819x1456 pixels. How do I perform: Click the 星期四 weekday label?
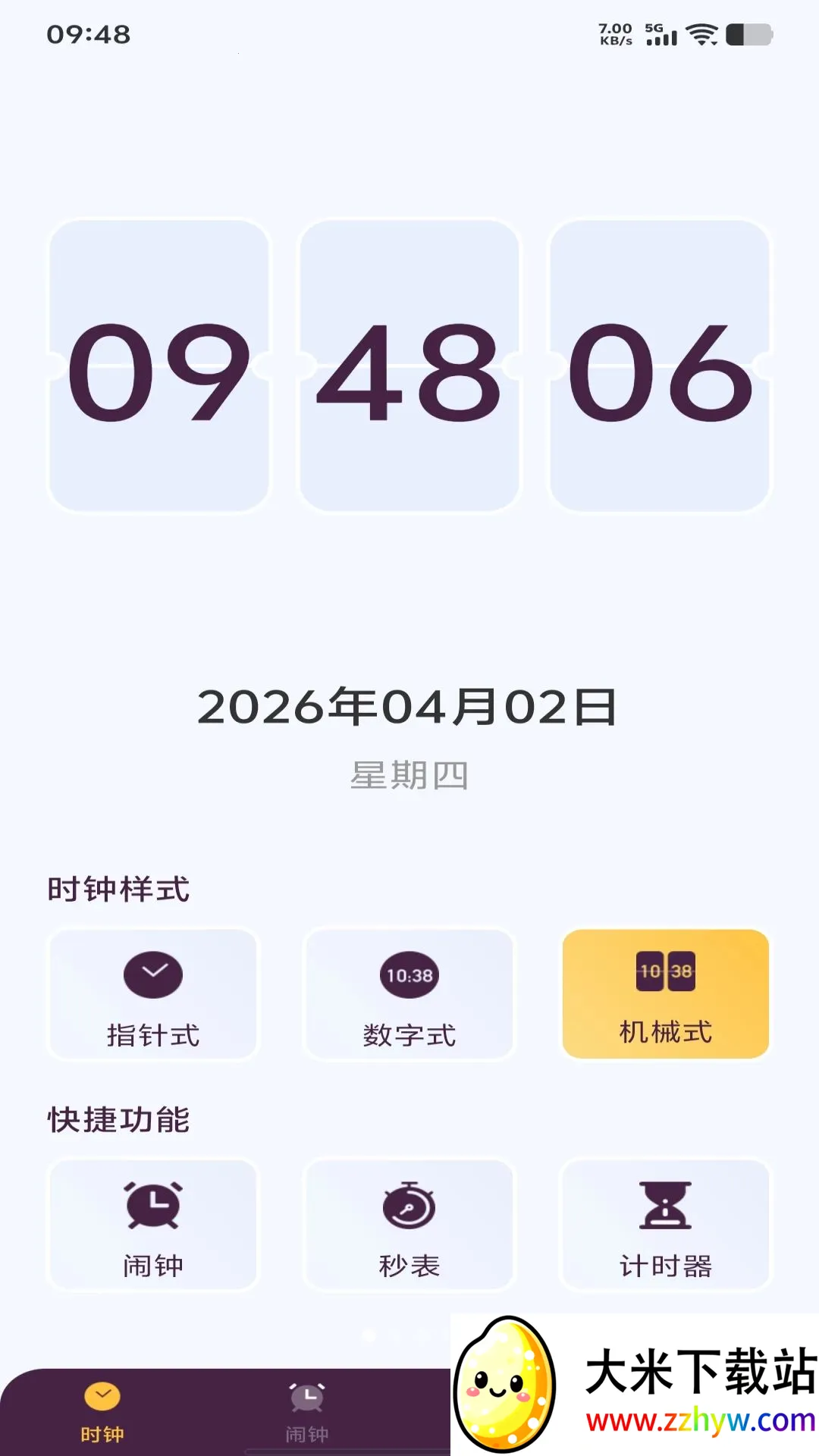(409, 773)
